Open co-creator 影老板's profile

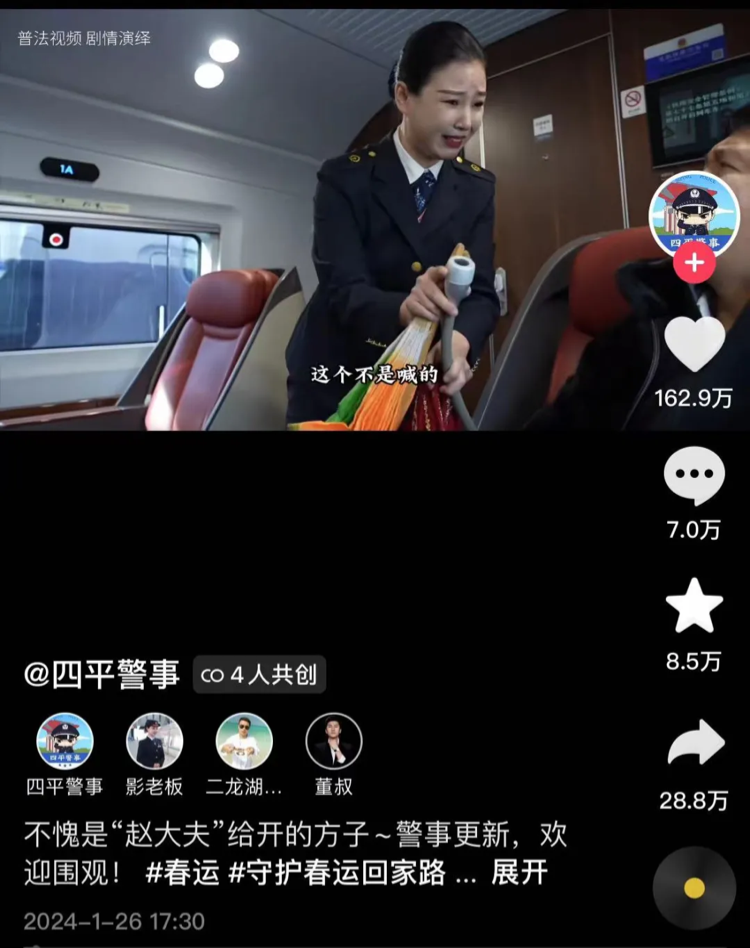pos(154,741)
